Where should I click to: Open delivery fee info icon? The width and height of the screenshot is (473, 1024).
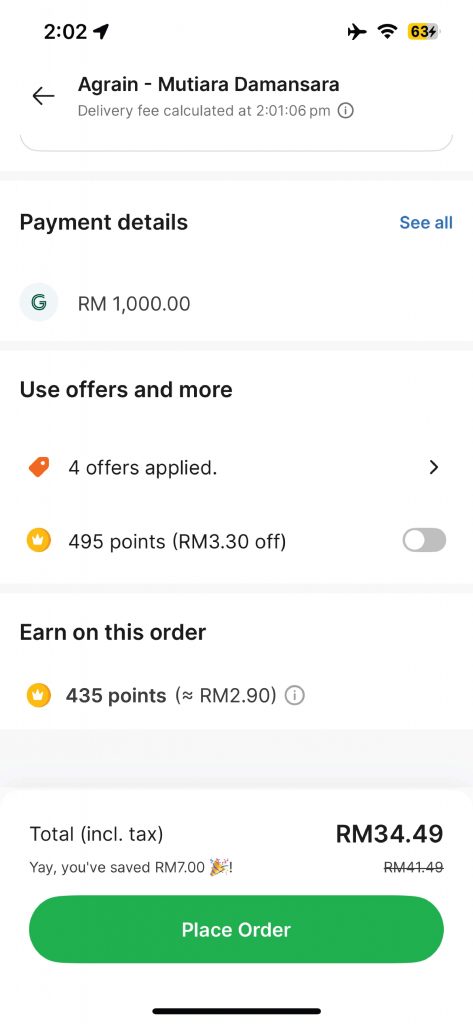coord(346,111)
